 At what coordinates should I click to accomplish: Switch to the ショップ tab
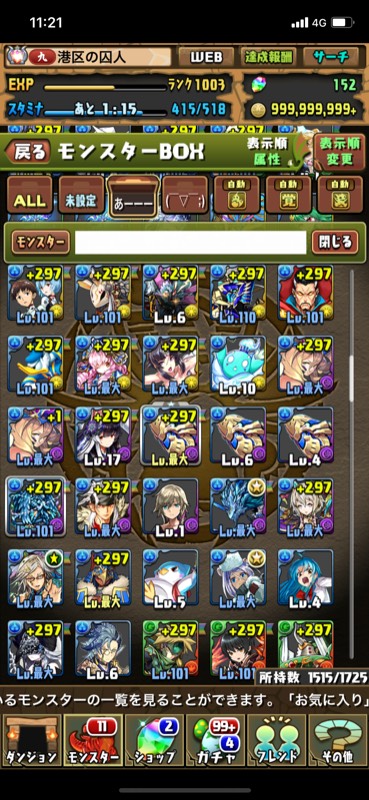154,740
